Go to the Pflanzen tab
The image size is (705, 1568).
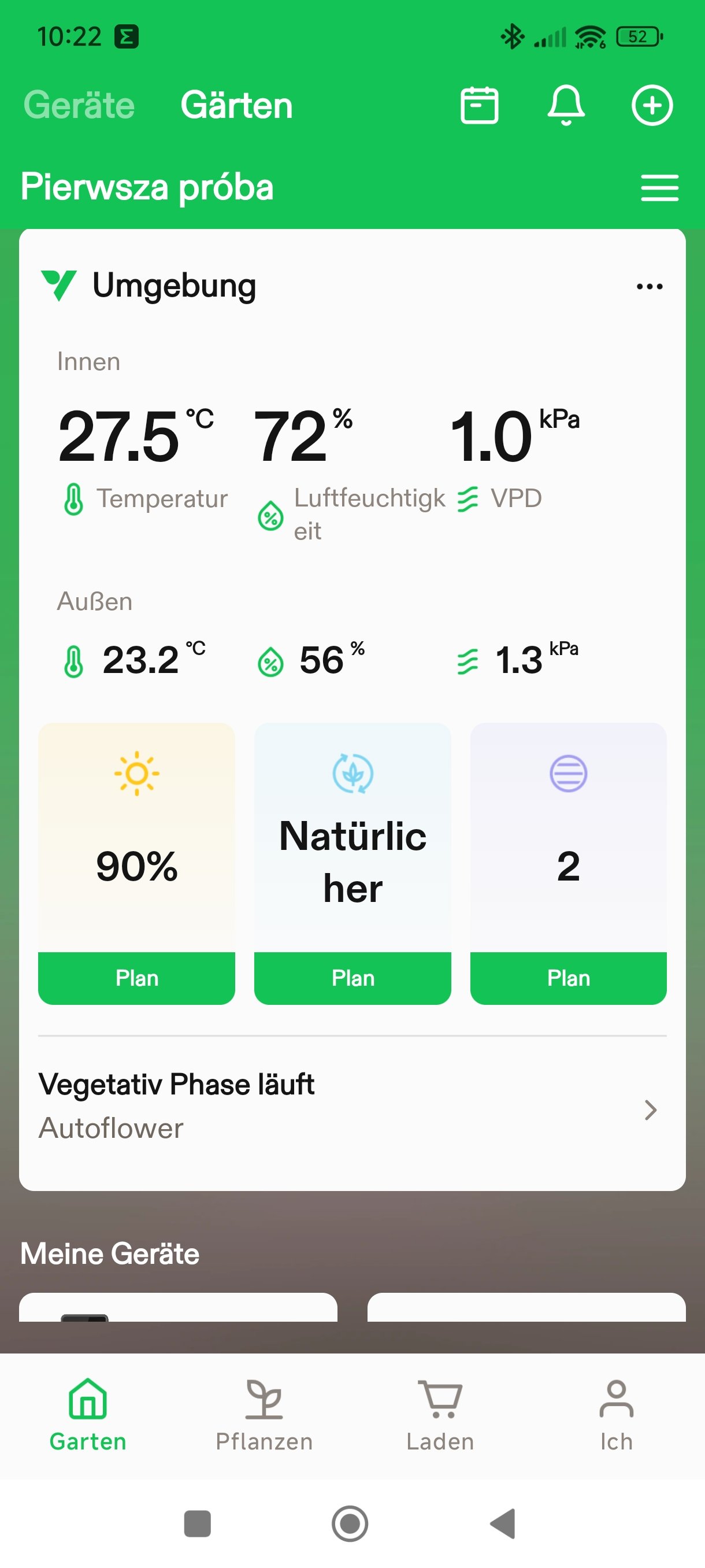[264, 1416]
